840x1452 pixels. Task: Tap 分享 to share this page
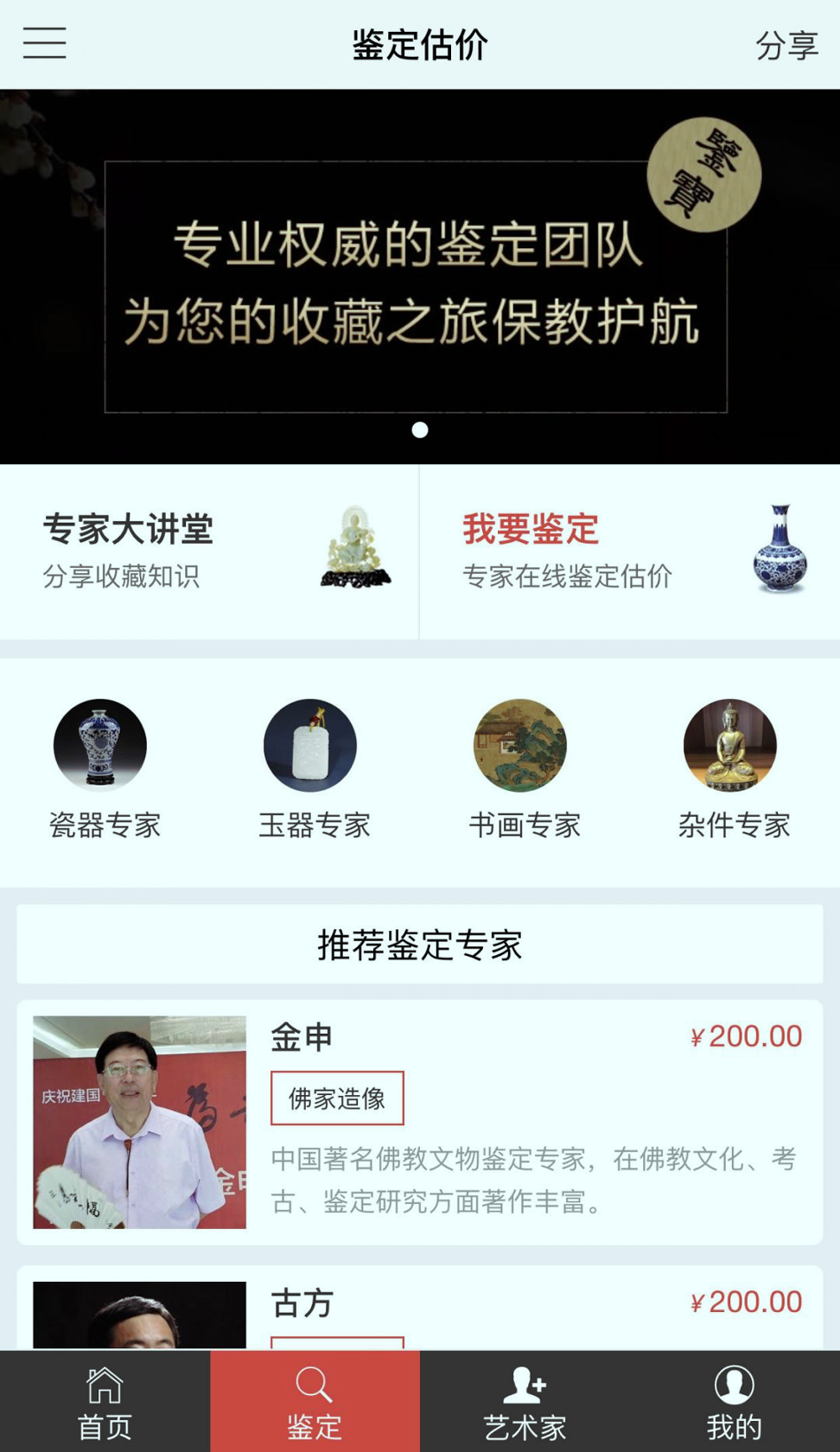pyautogui.click(x=786, y=45)
